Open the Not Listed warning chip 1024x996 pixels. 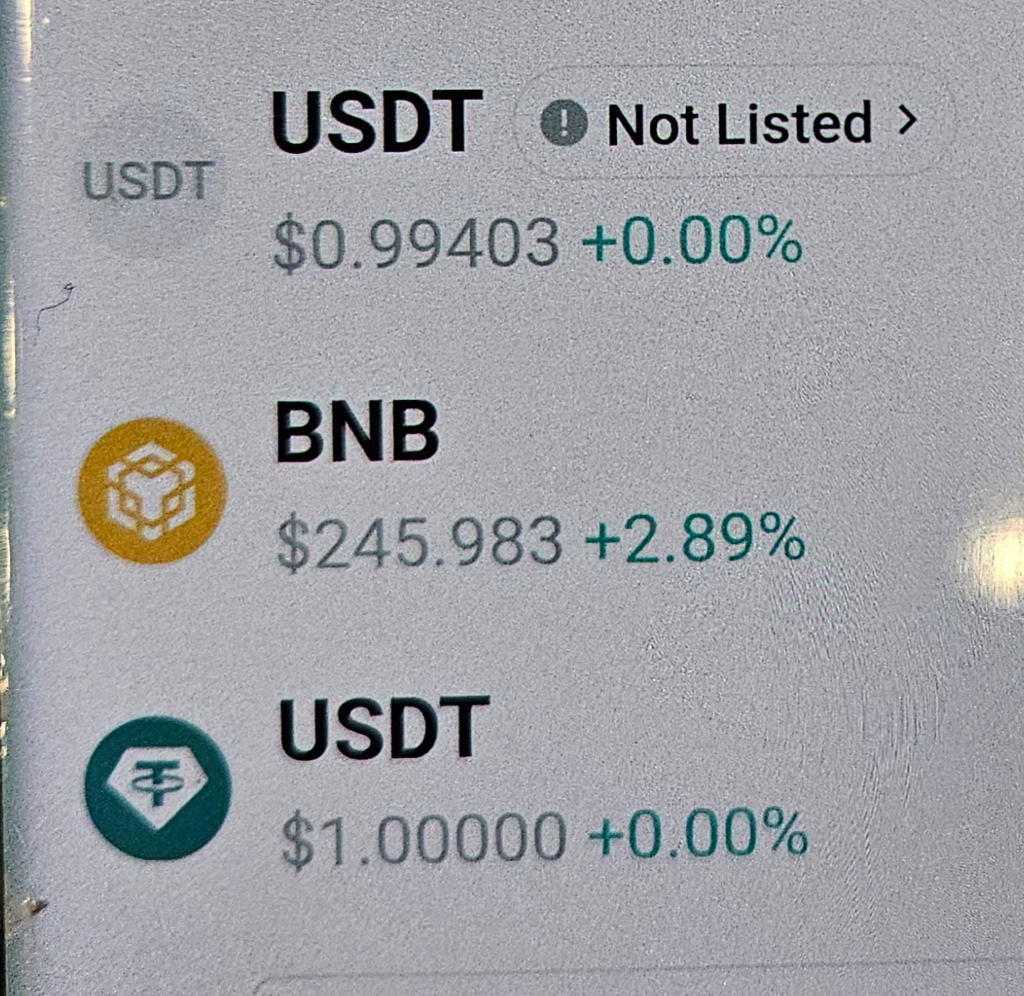[729, 124]
